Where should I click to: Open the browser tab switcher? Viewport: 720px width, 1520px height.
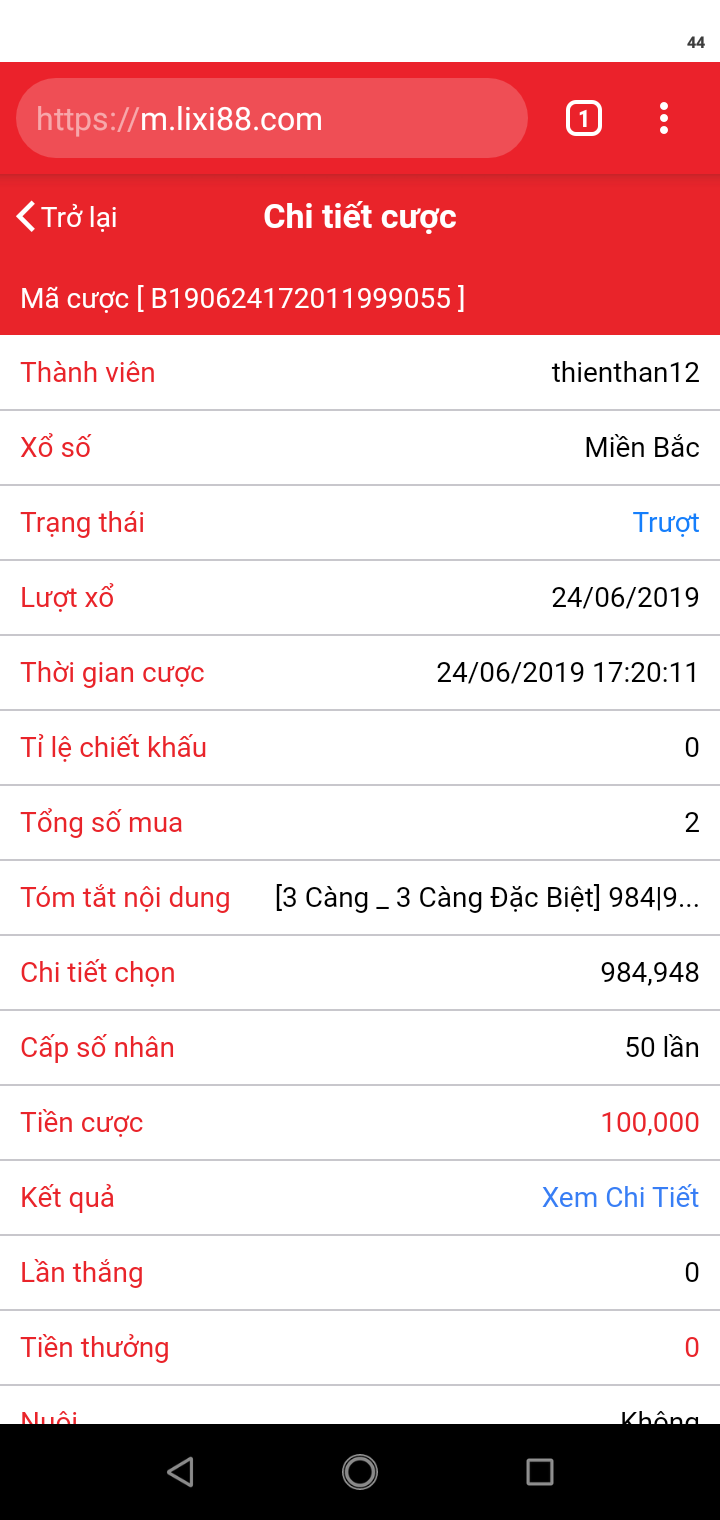[x=584, y=119]
